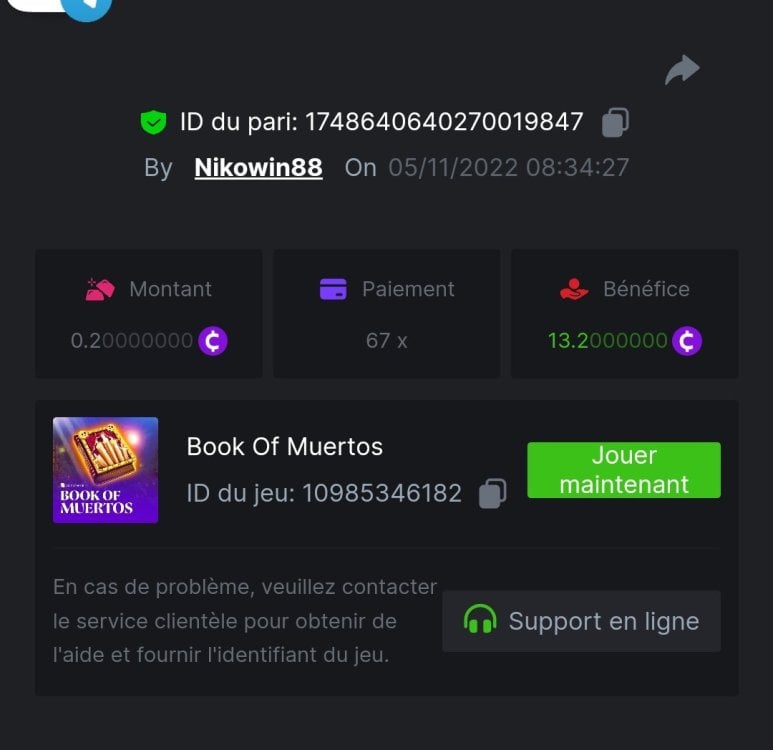This screenshot has width=773, height=750.
Task: Copy the bet ID number
Action: tap(615, 123)
